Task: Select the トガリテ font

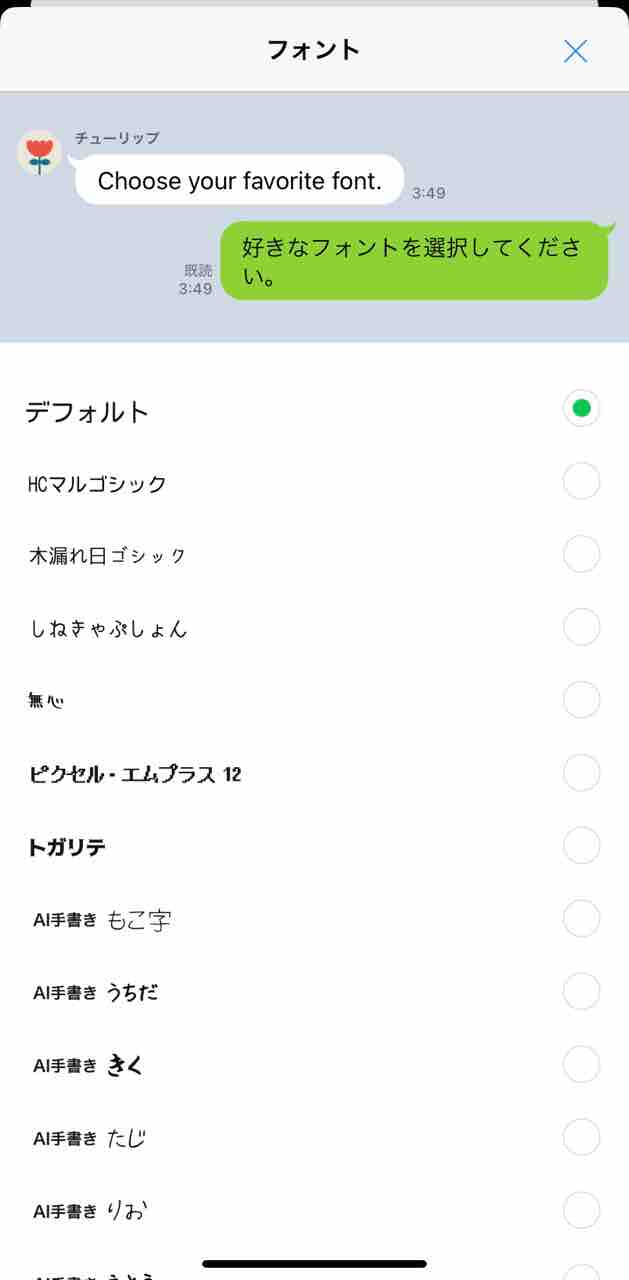Action: click(x=581, y=846)
